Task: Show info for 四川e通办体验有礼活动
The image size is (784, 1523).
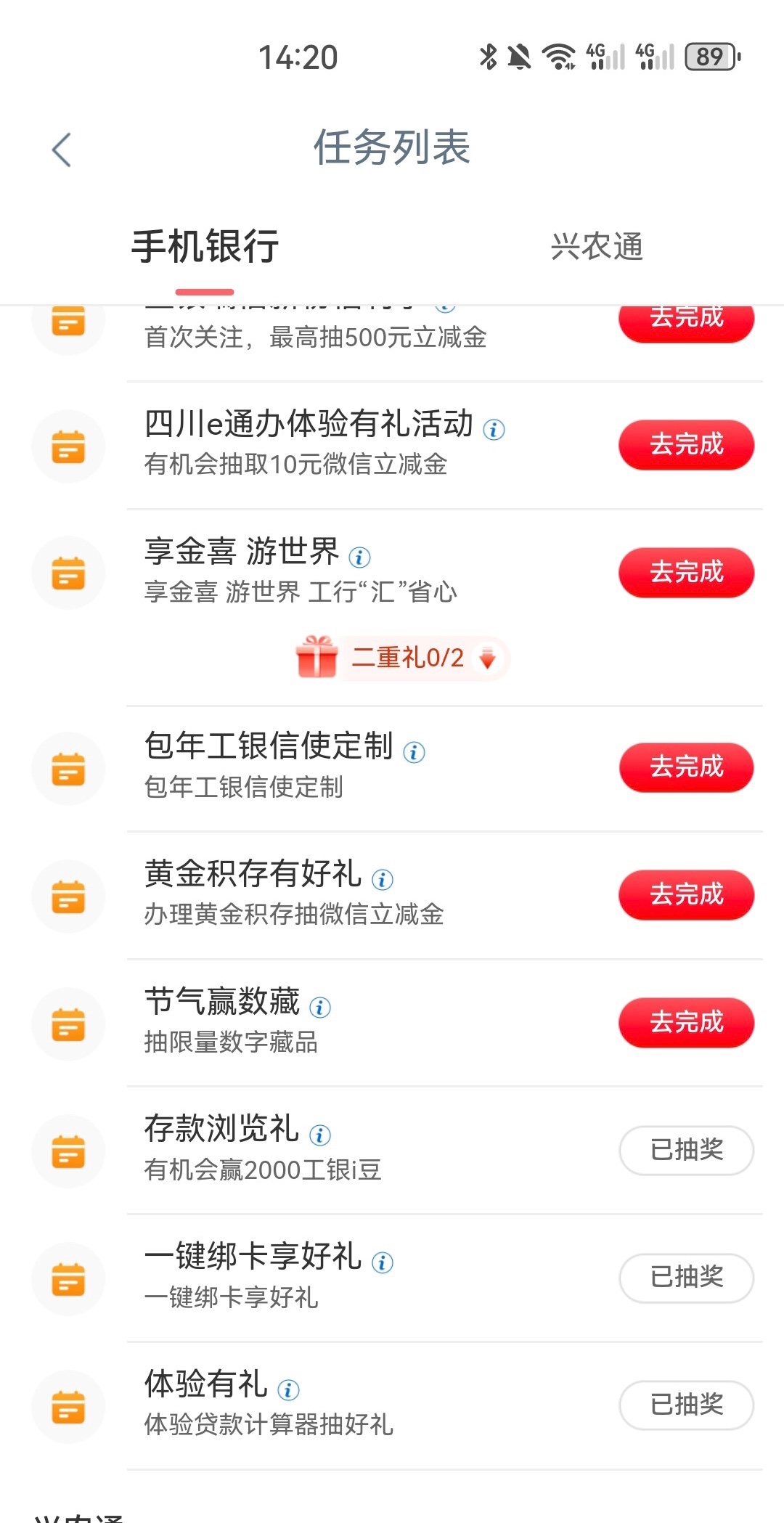Action: pyautogui.click(x=494, y=430)
